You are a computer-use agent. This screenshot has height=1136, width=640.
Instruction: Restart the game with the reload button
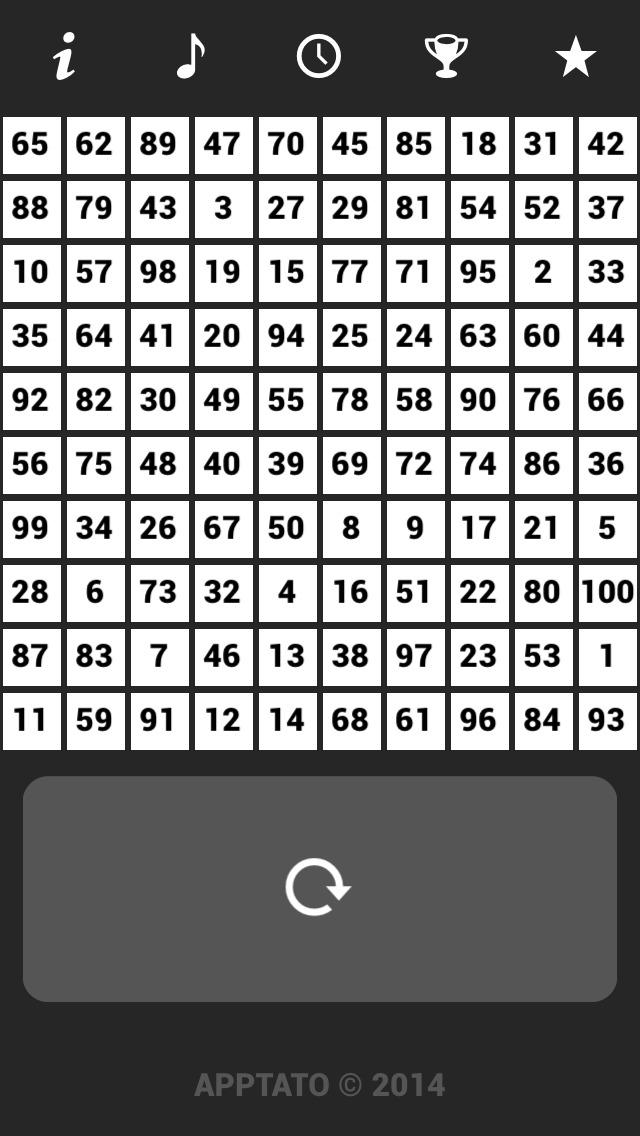click(319, 888)
